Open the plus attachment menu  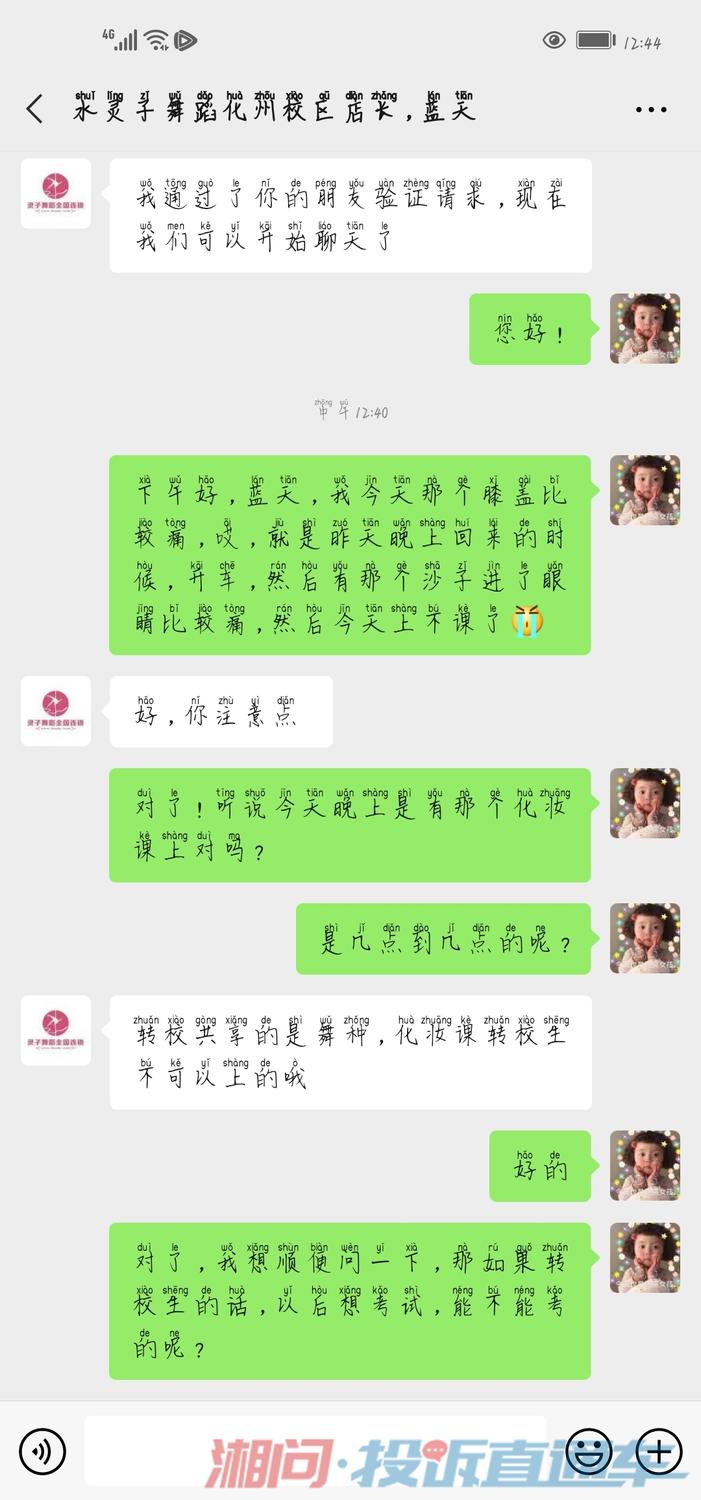(x=659, y=1450)
